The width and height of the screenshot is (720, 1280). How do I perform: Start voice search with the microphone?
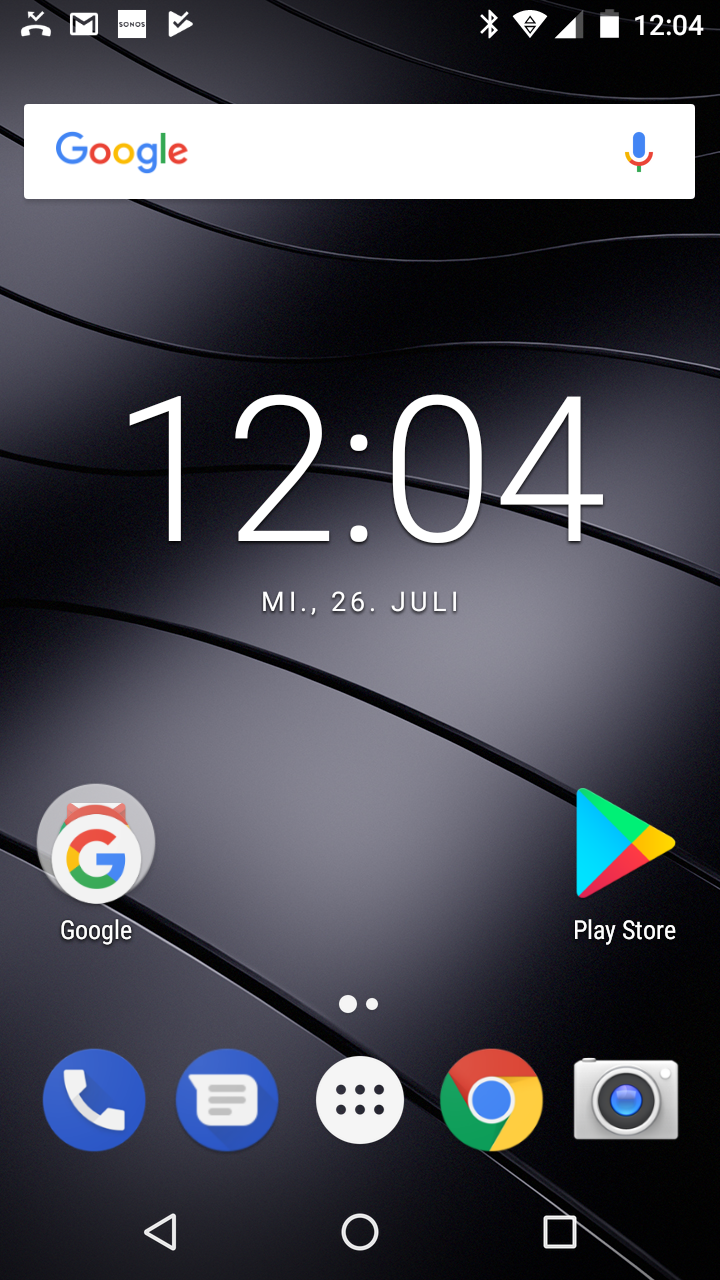coord(638,152)
